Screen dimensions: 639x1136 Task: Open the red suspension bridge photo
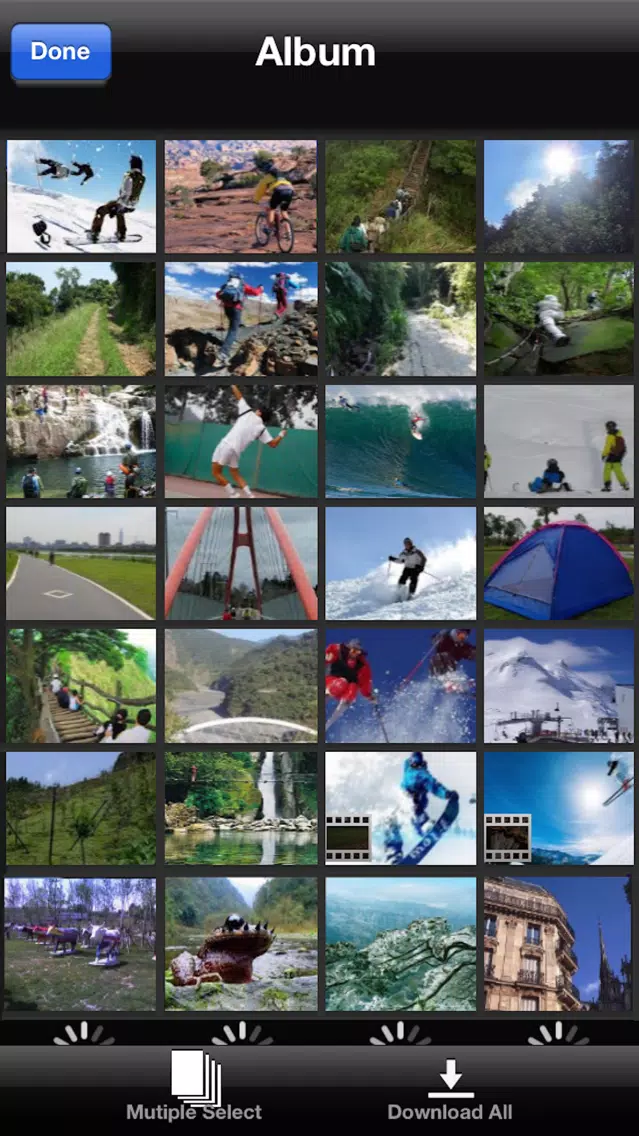[241, 564]
